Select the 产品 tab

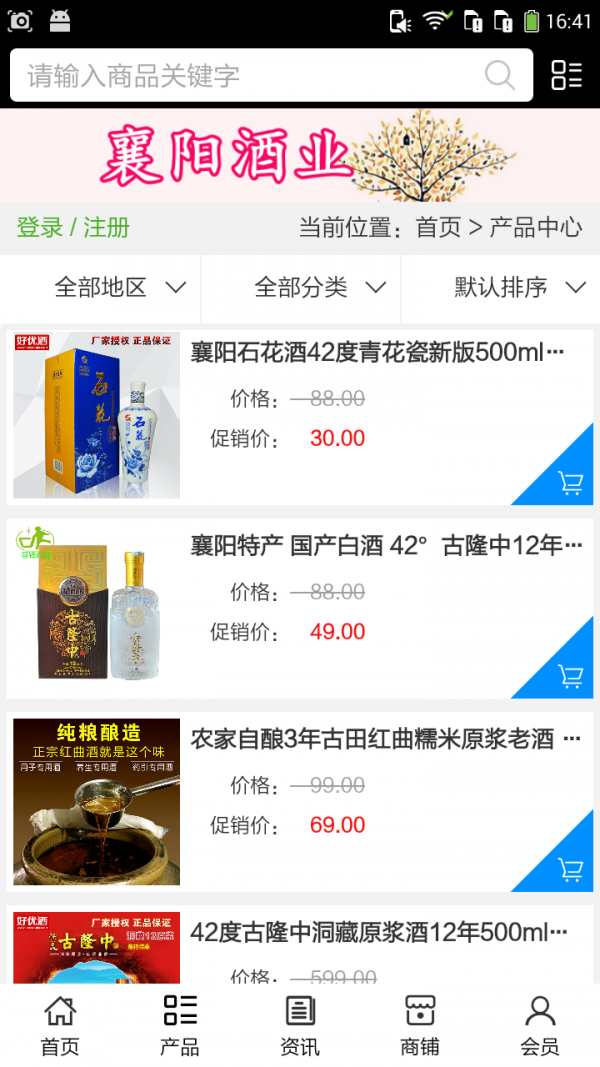[180, 1026]
